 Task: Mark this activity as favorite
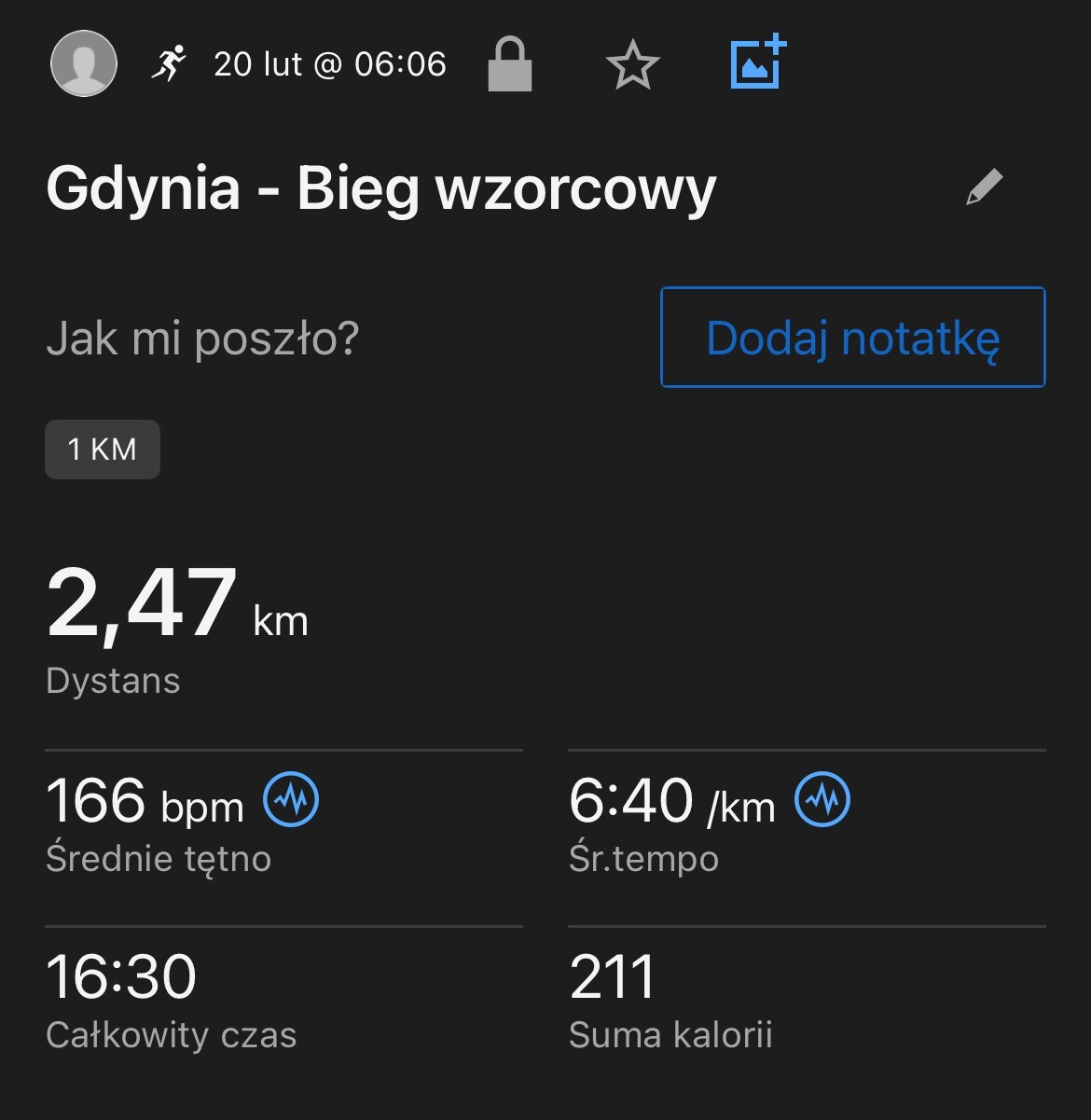coord(633,64)
